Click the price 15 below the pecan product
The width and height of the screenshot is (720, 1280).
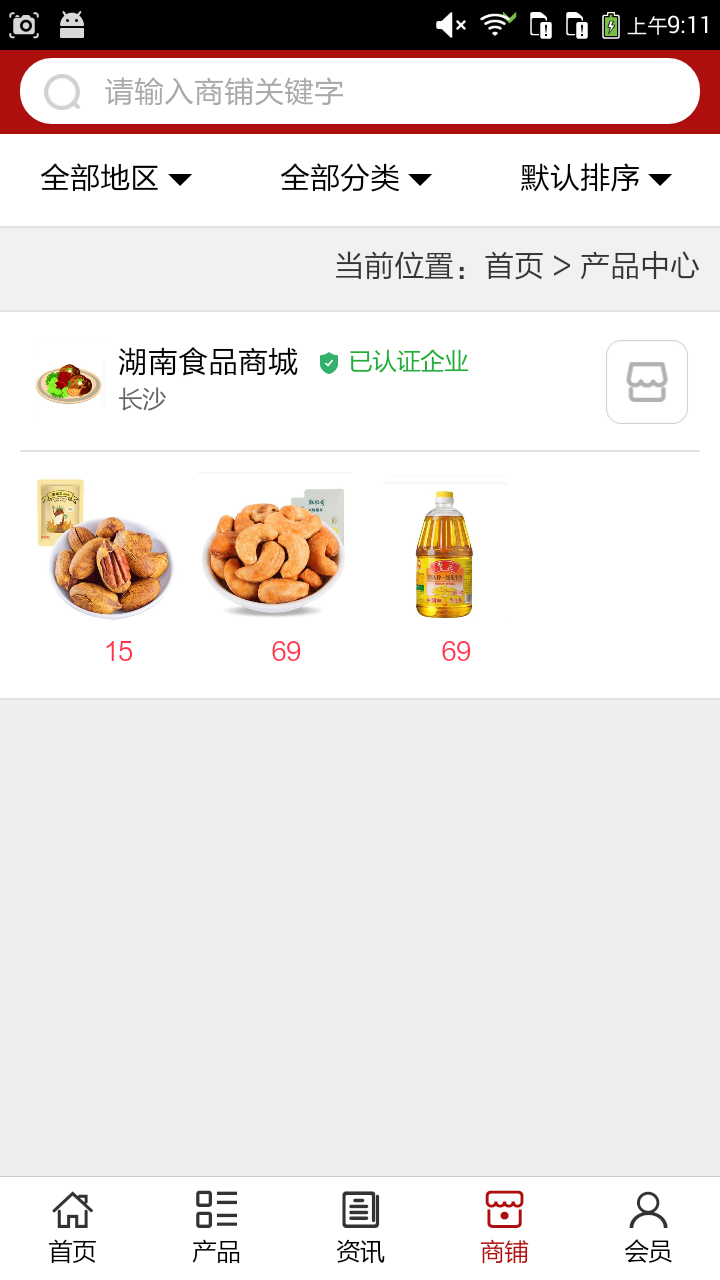(x=119, y=651)
